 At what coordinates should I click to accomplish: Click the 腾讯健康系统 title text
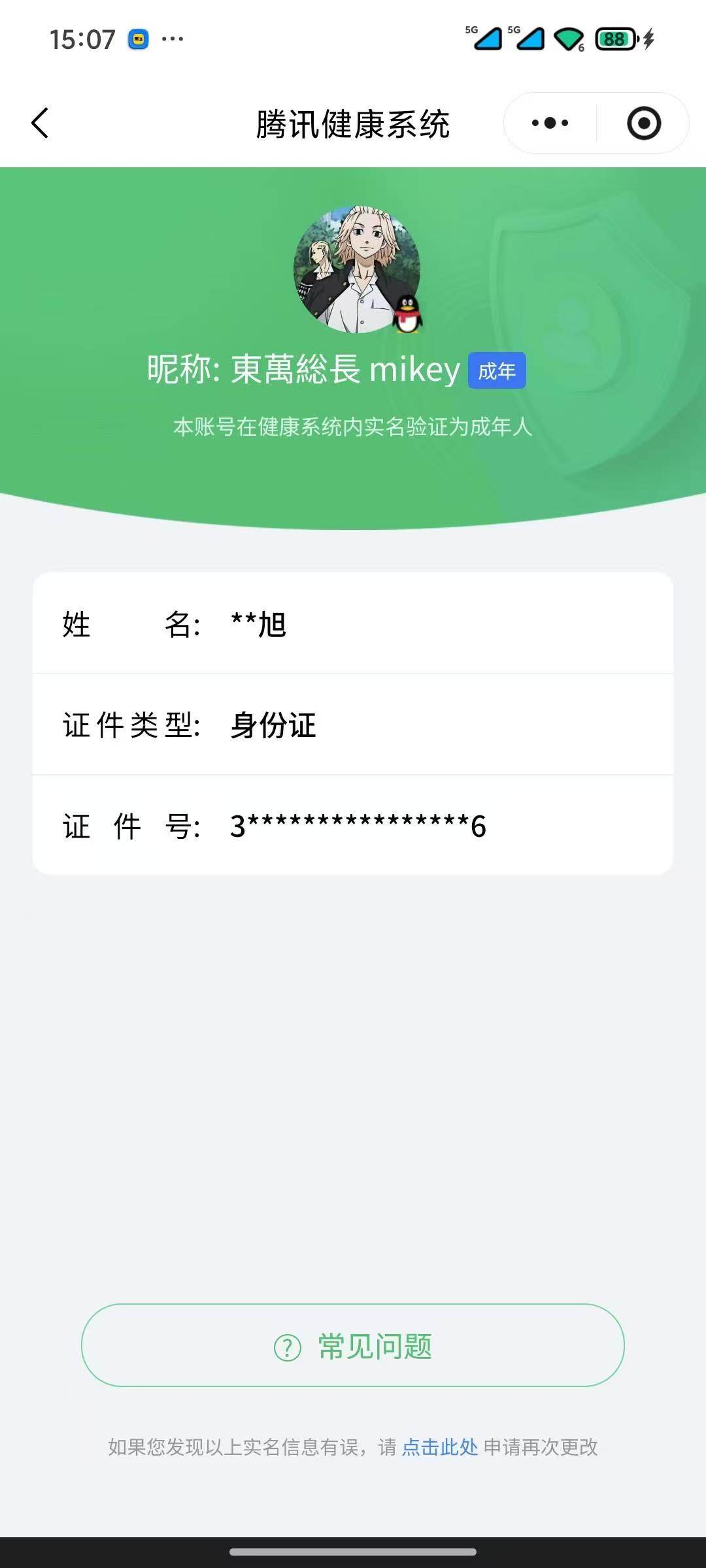click(353, 124)
